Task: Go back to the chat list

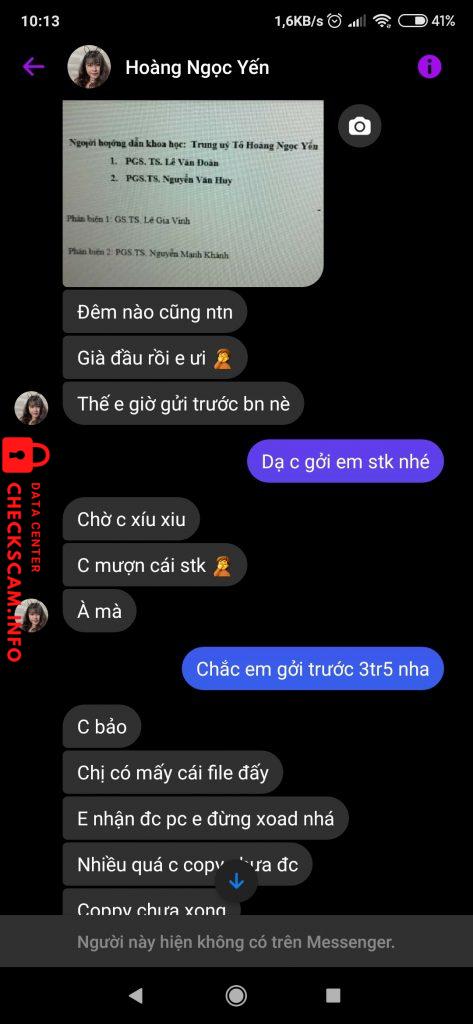Action: click(33, 67)
